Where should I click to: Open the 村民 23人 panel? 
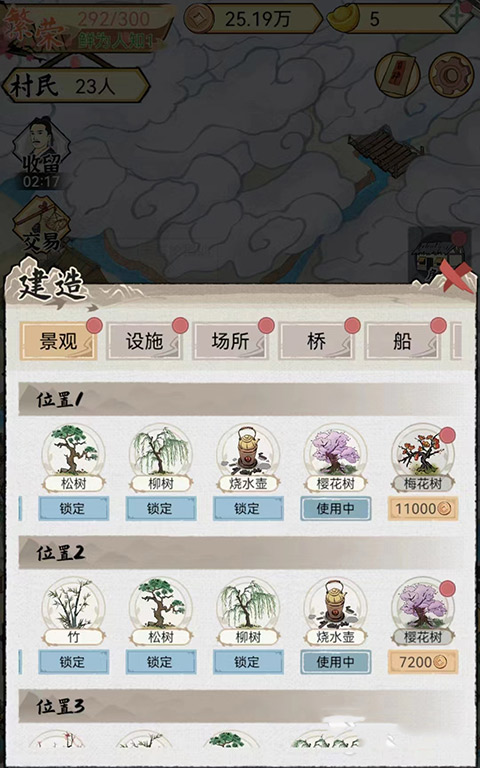[x=75, y=85]
